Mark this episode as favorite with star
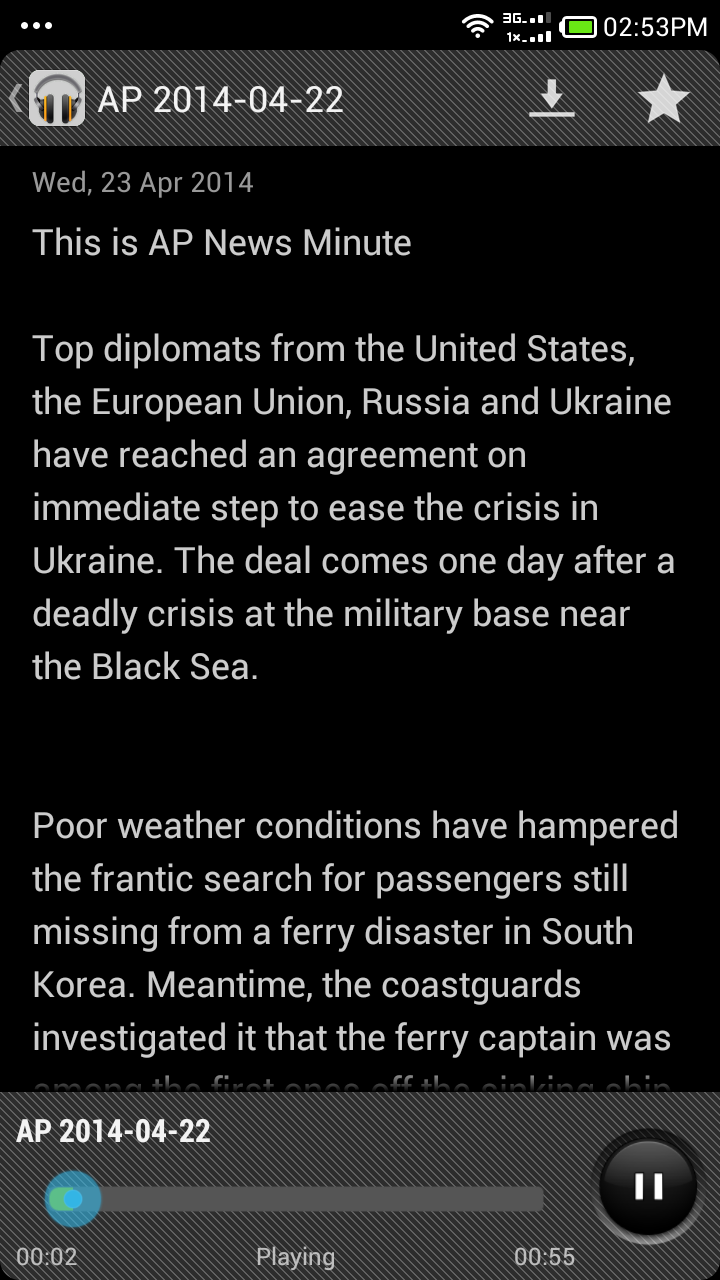The height and width of the screenshot is (1280, 720). (663, 99)
